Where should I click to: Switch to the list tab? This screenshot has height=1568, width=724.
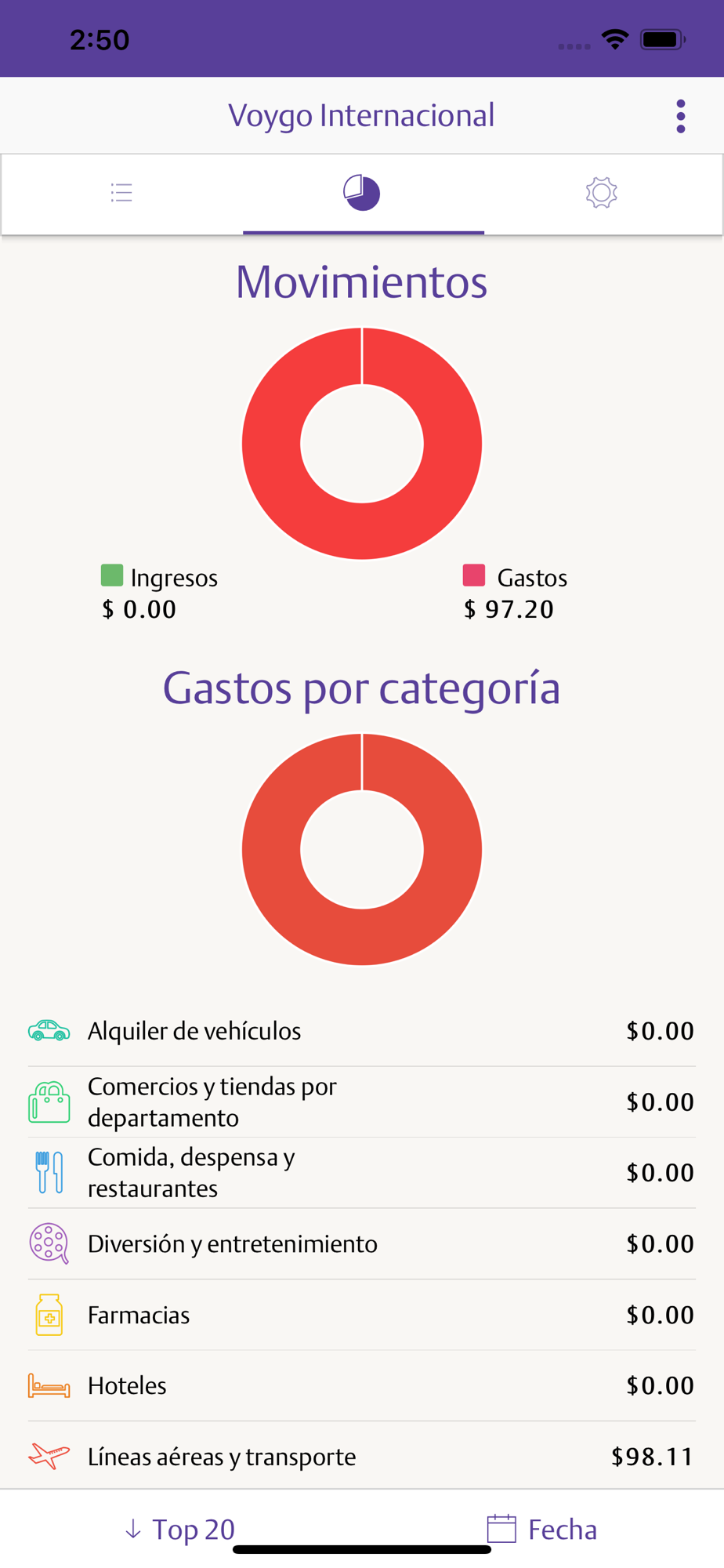[121, 193]
